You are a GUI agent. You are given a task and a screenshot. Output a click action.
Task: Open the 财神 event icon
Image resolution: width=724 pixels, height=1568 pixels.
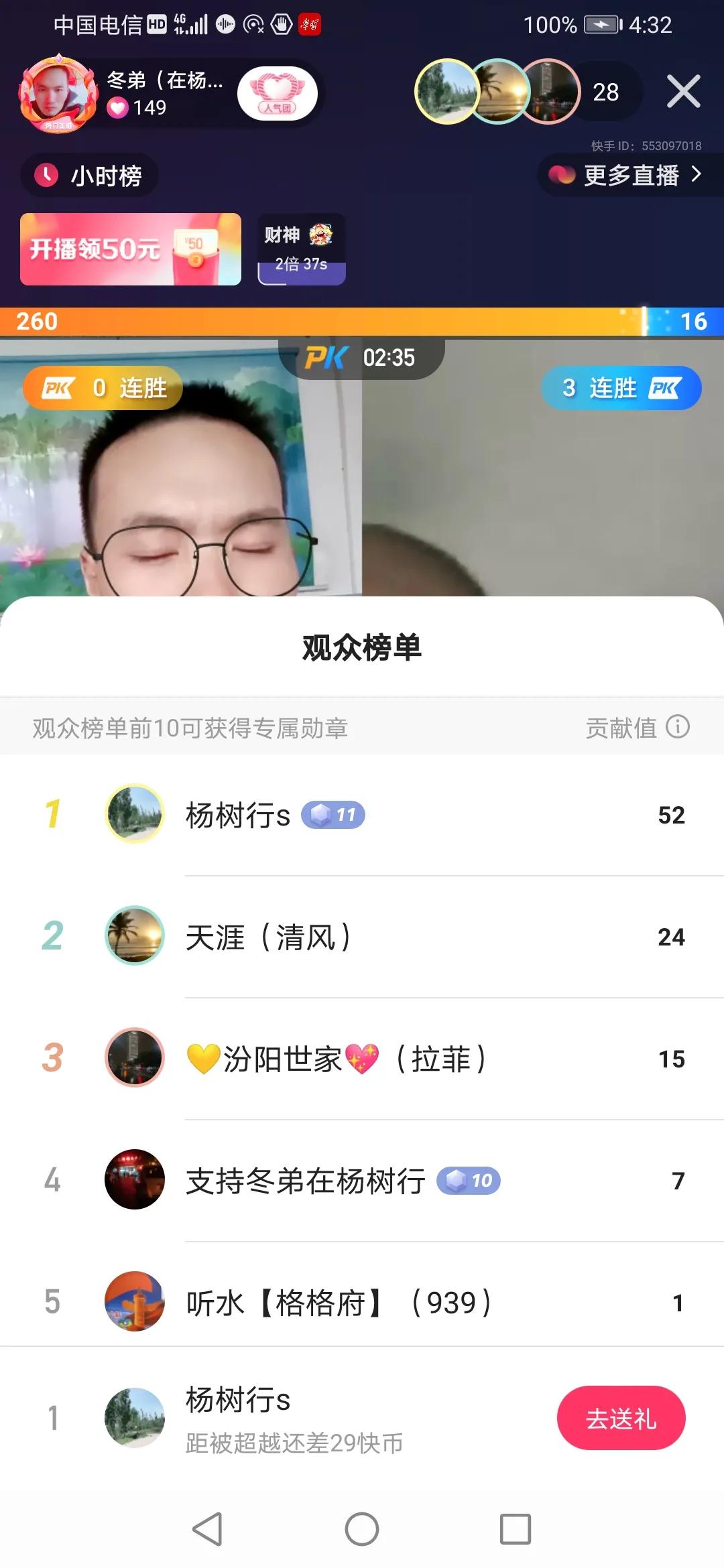pos(301,248)
